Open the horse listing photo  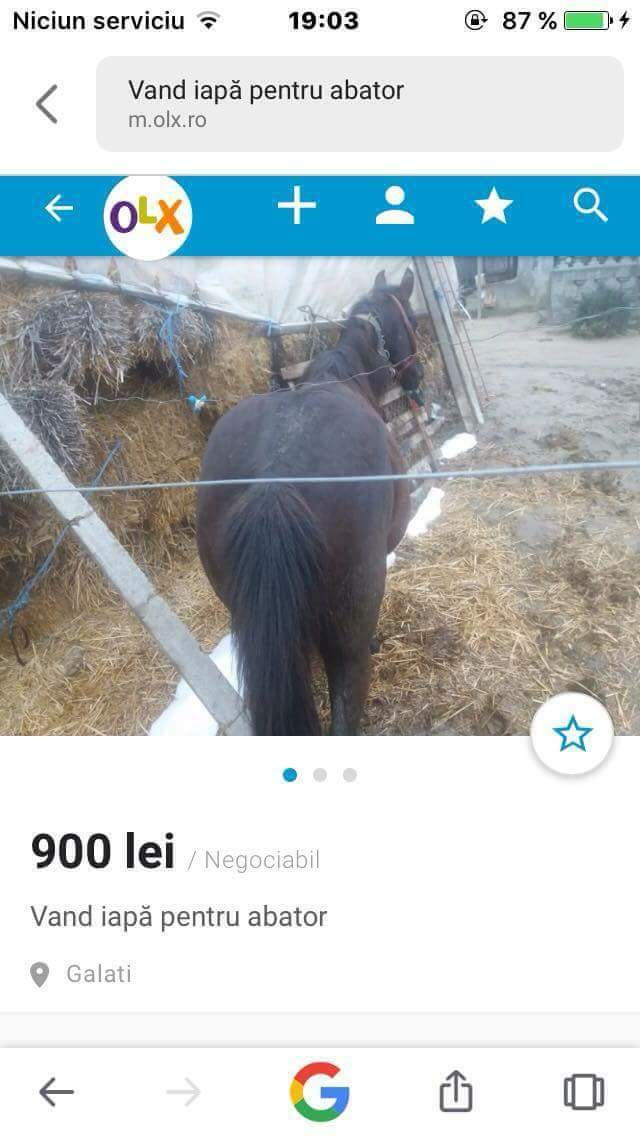(x=320, y=496)
